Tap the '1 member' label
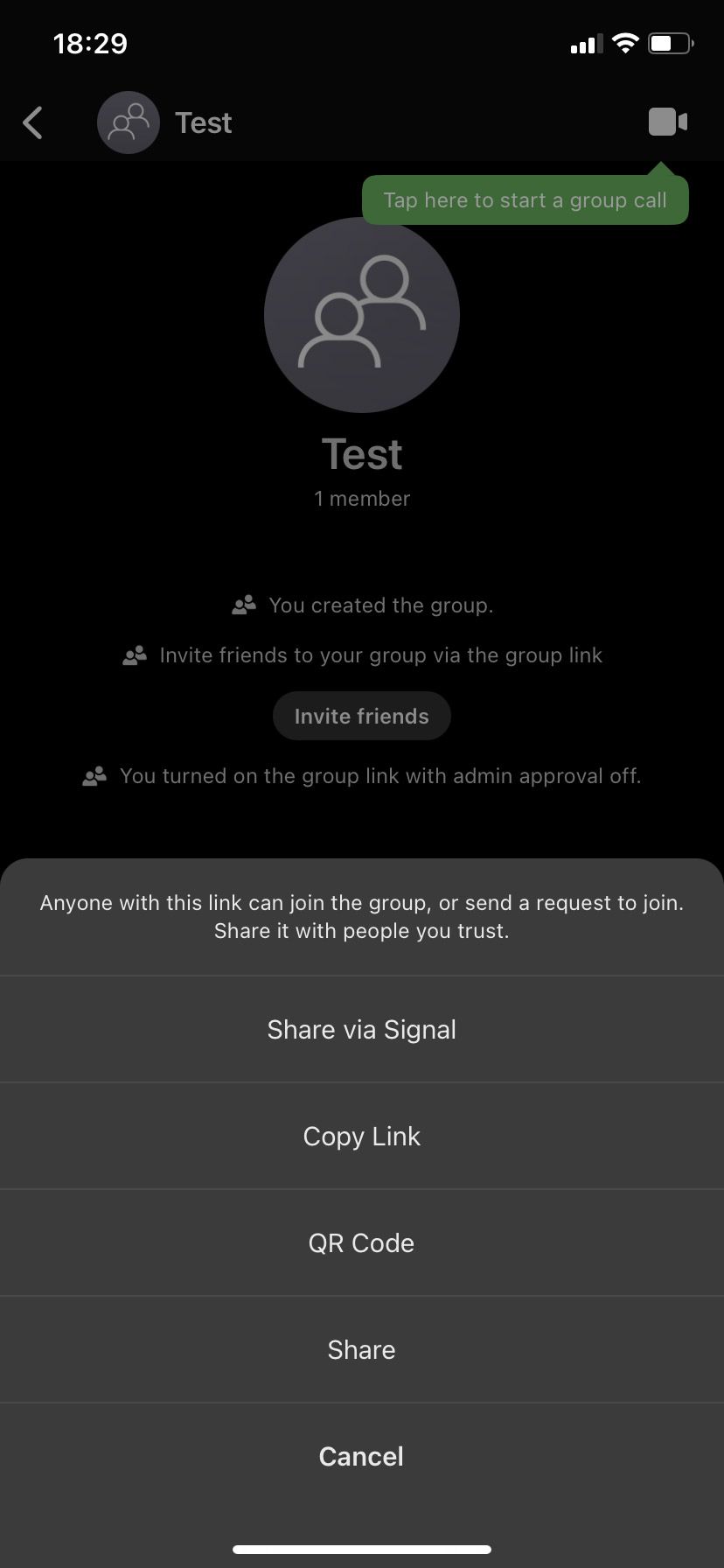The height and width of the screenshot is (1568, 724). (x=361, y=498)
